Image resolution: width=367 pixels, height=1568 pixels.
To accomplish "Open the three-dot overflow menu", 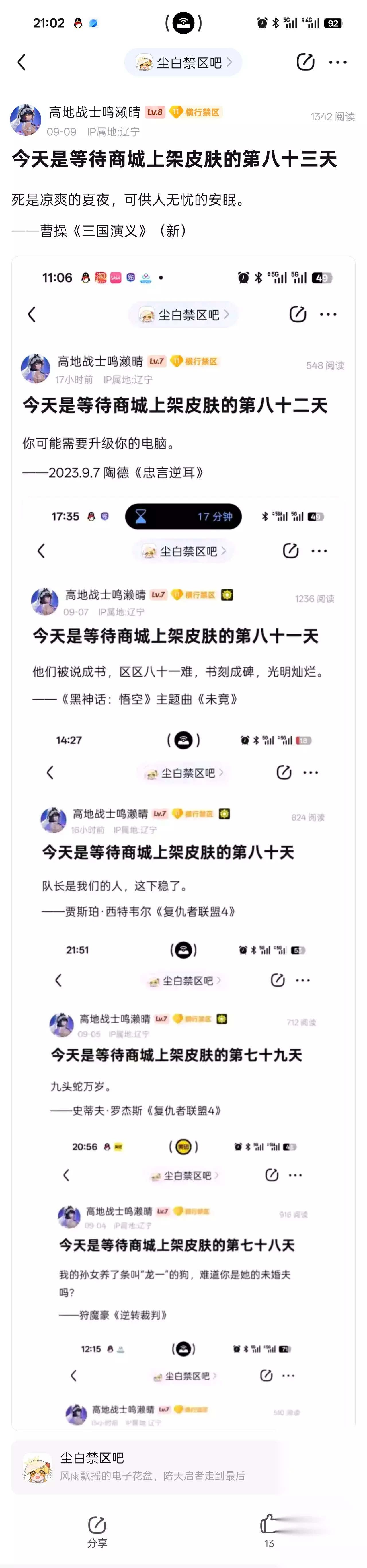I will point(338,62).
